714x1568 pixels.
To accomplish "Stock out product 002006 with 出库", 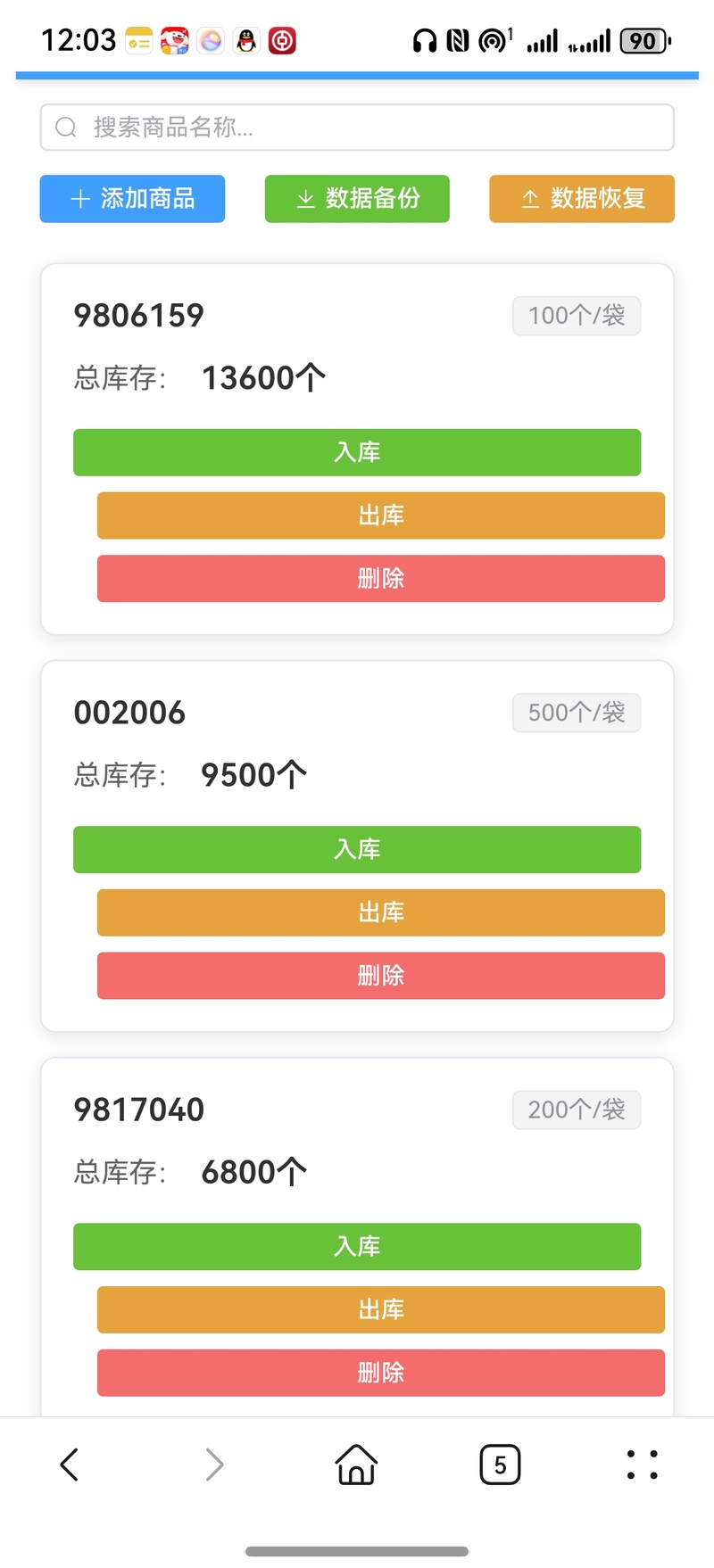I will (x=381, y=912).
